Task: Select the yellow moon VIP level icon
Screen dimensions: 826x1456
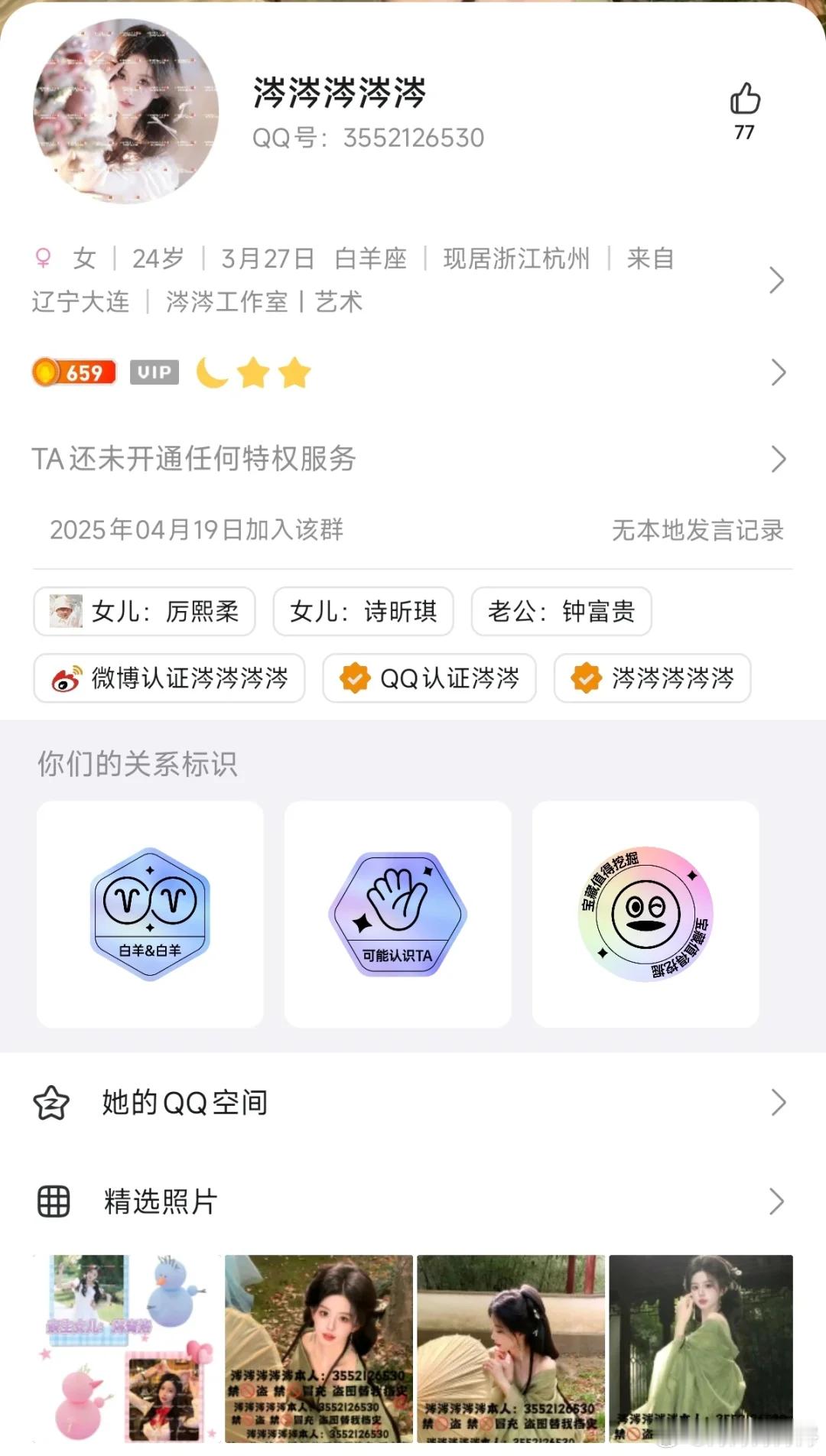Action: [x=211, y=372]
